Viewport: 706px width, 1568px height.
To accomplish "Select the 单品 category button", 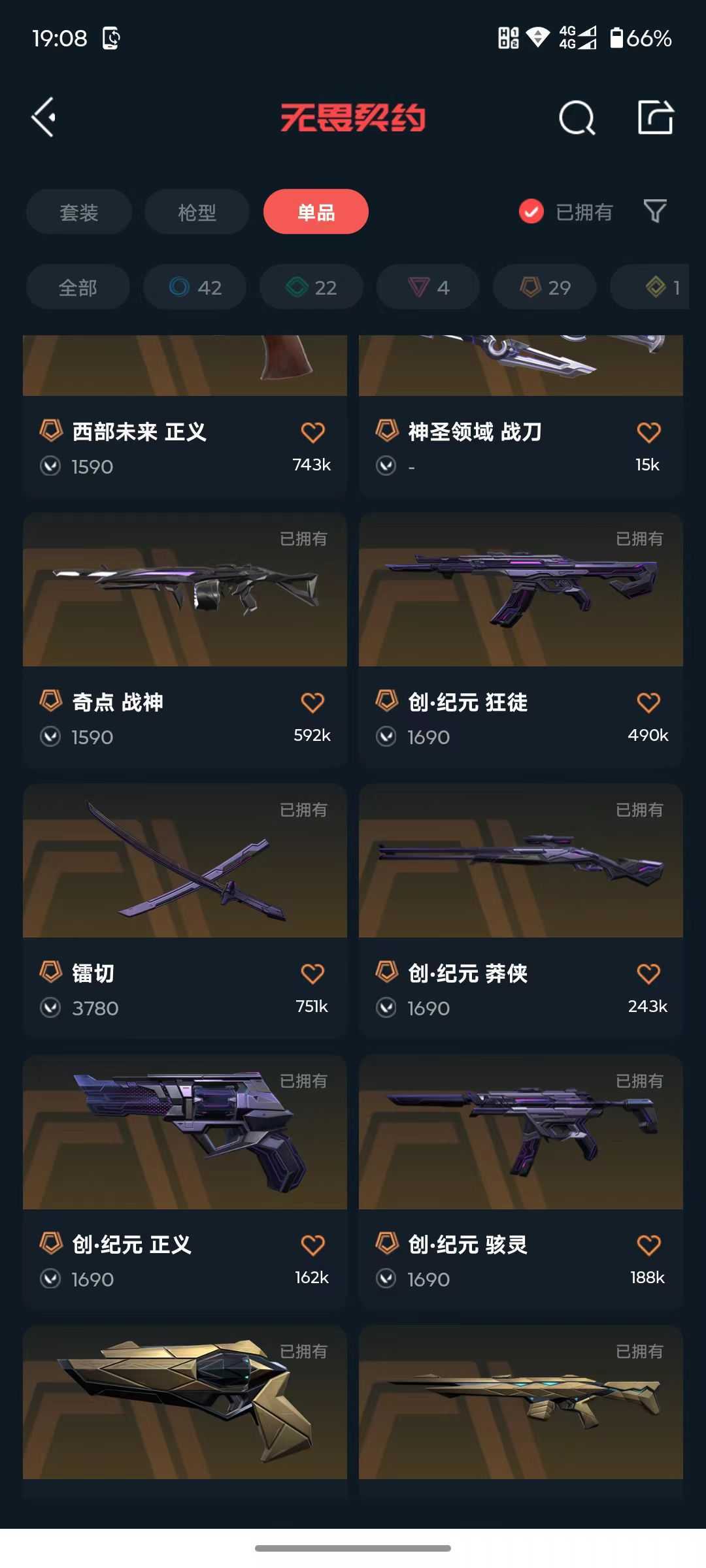I will [x=316, y=211].
